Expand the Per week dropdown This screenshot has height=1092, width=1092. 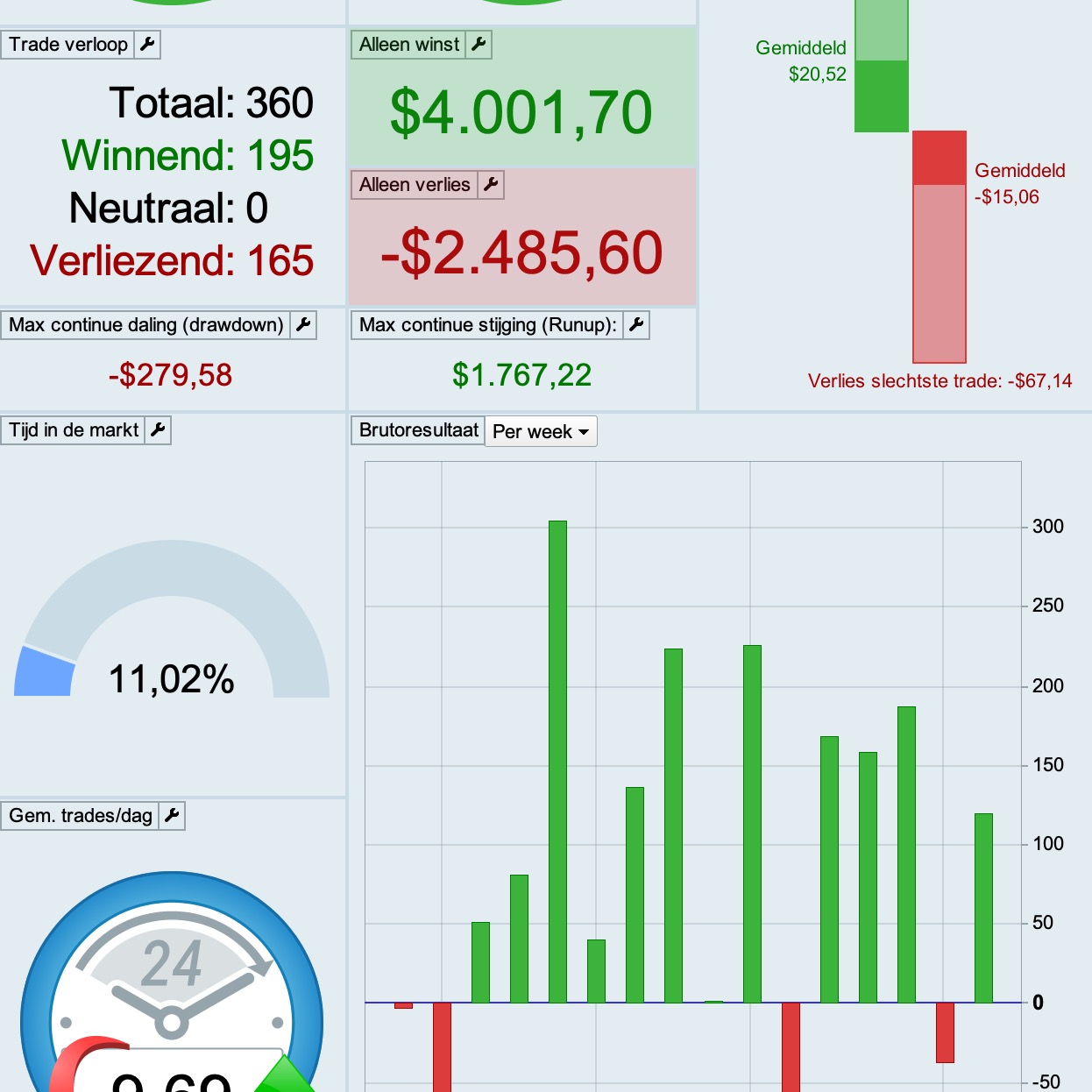(541, 431)
